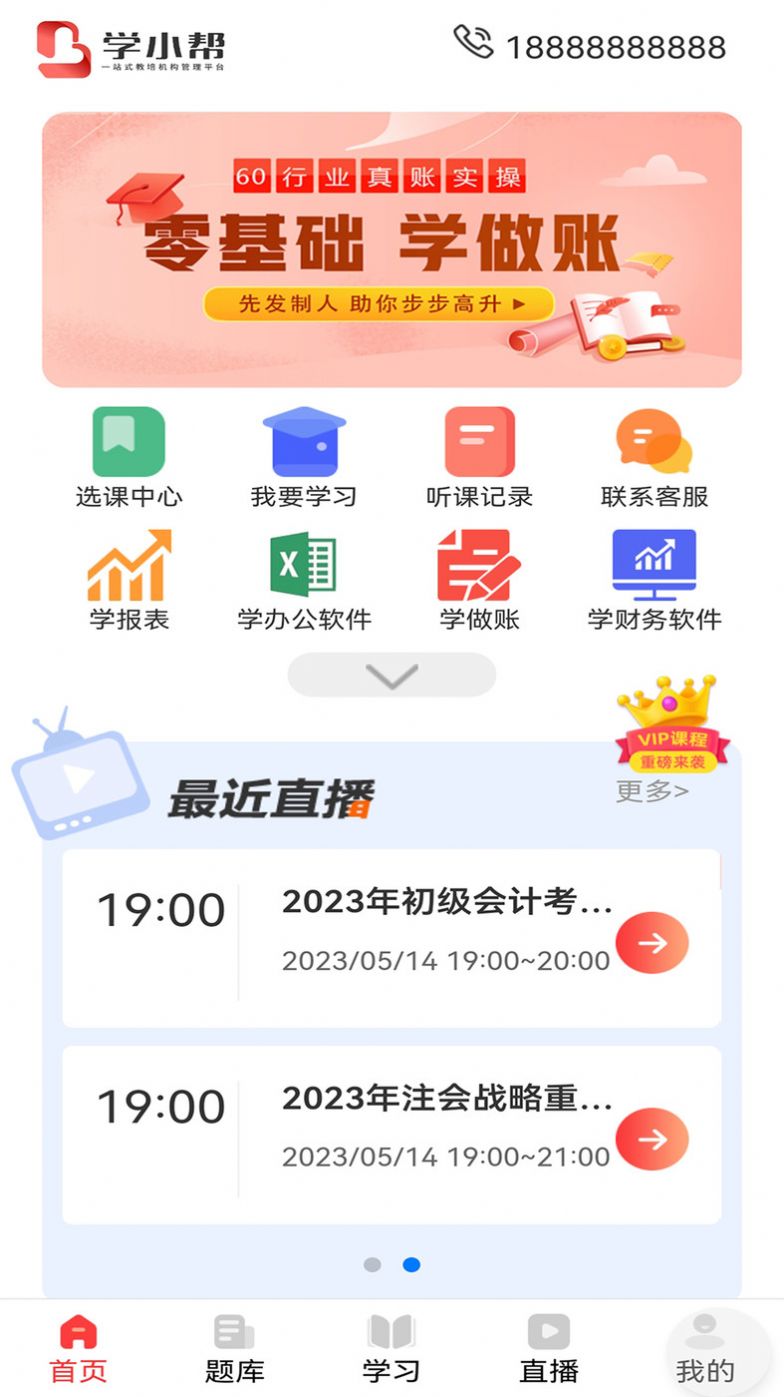Screen dimensions: 784x1397
Task: Contact 联系客服
Action: tap(654, 456)
